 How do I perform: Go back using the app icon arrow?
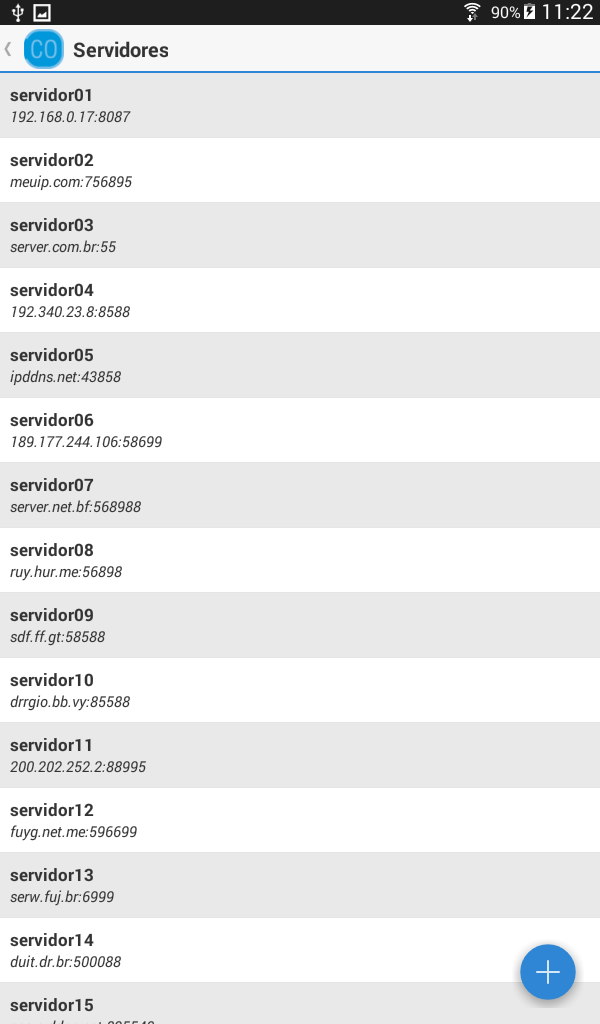[x=34, y=49]
